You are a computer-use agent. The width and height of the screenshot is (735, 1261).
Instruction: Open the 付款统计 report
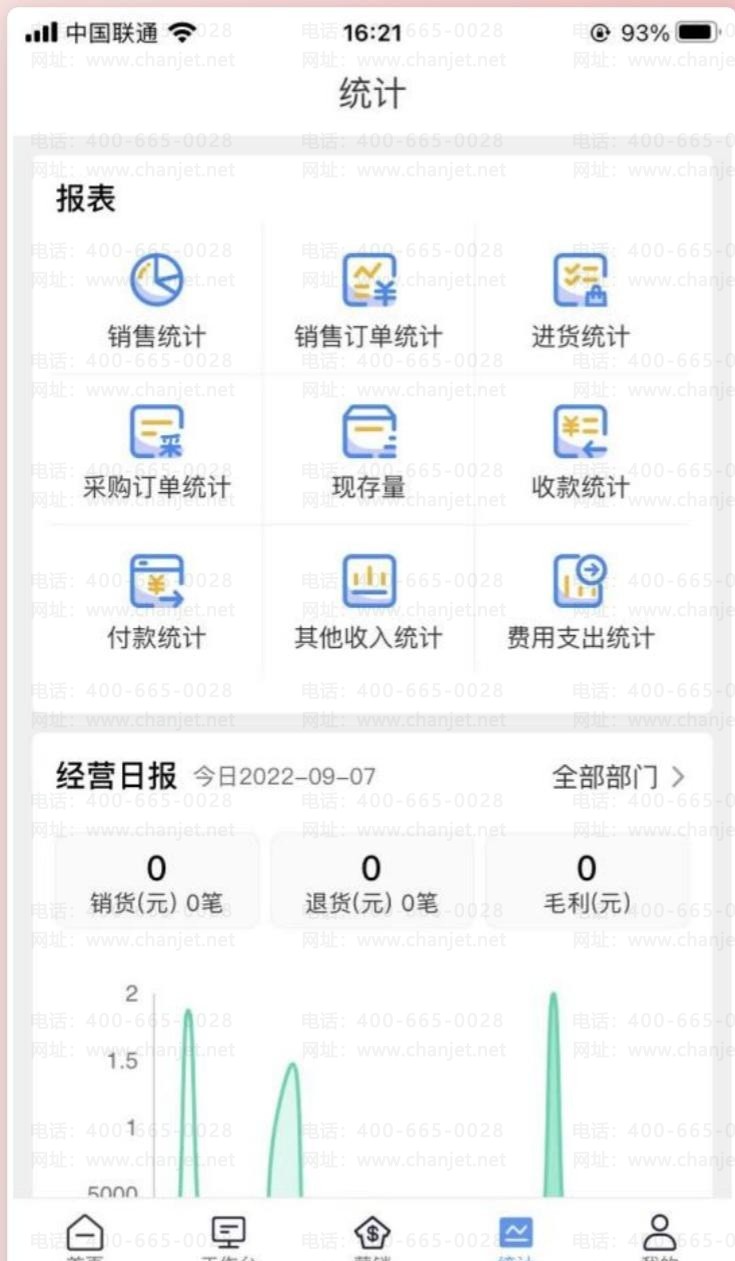coord(157,602)
